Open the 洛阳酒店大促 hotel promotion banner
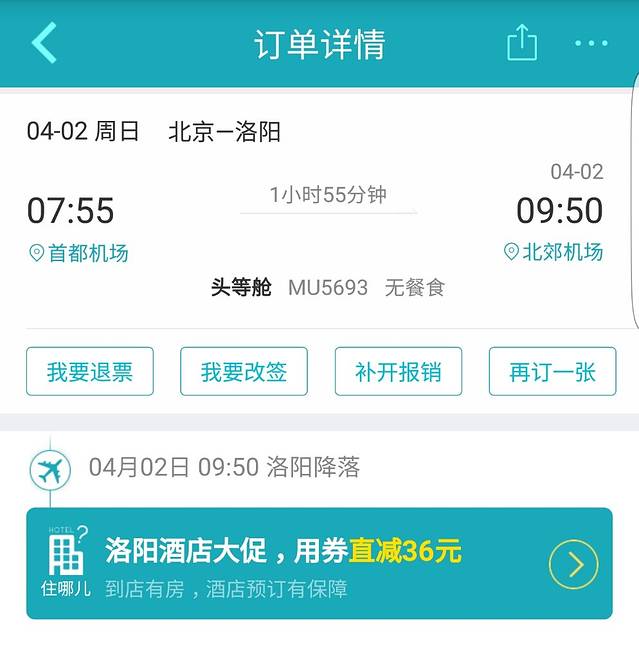639x645 pixels. click(x=319, y=564)
